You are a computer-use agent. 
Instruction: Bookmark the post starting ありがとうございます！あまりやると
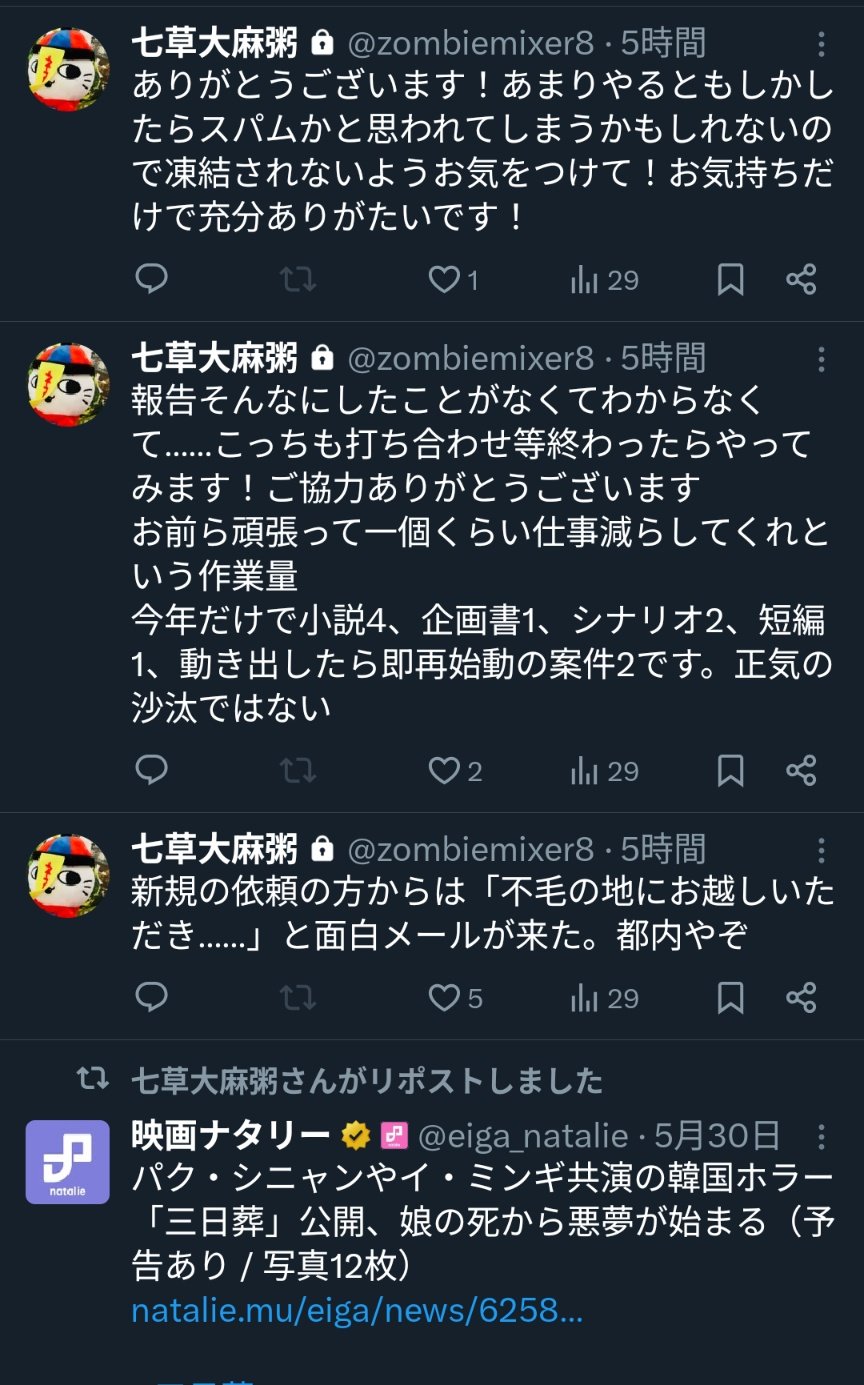pos(731,280)
